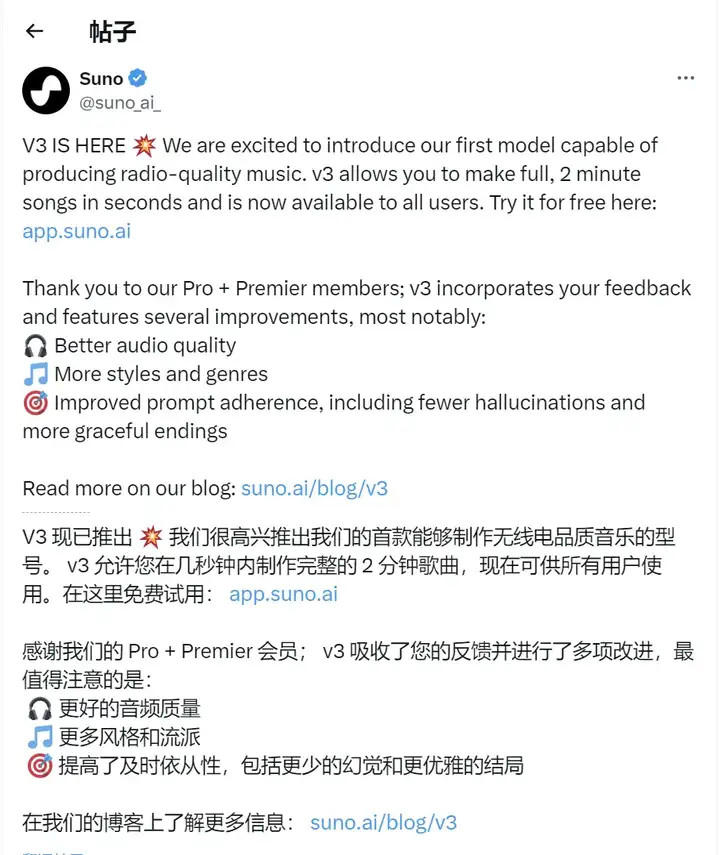The height and width of the screenshot is (855, 720).
Task: Open app.suno.ai link in the Chinese translation
Action: (283, 594)
